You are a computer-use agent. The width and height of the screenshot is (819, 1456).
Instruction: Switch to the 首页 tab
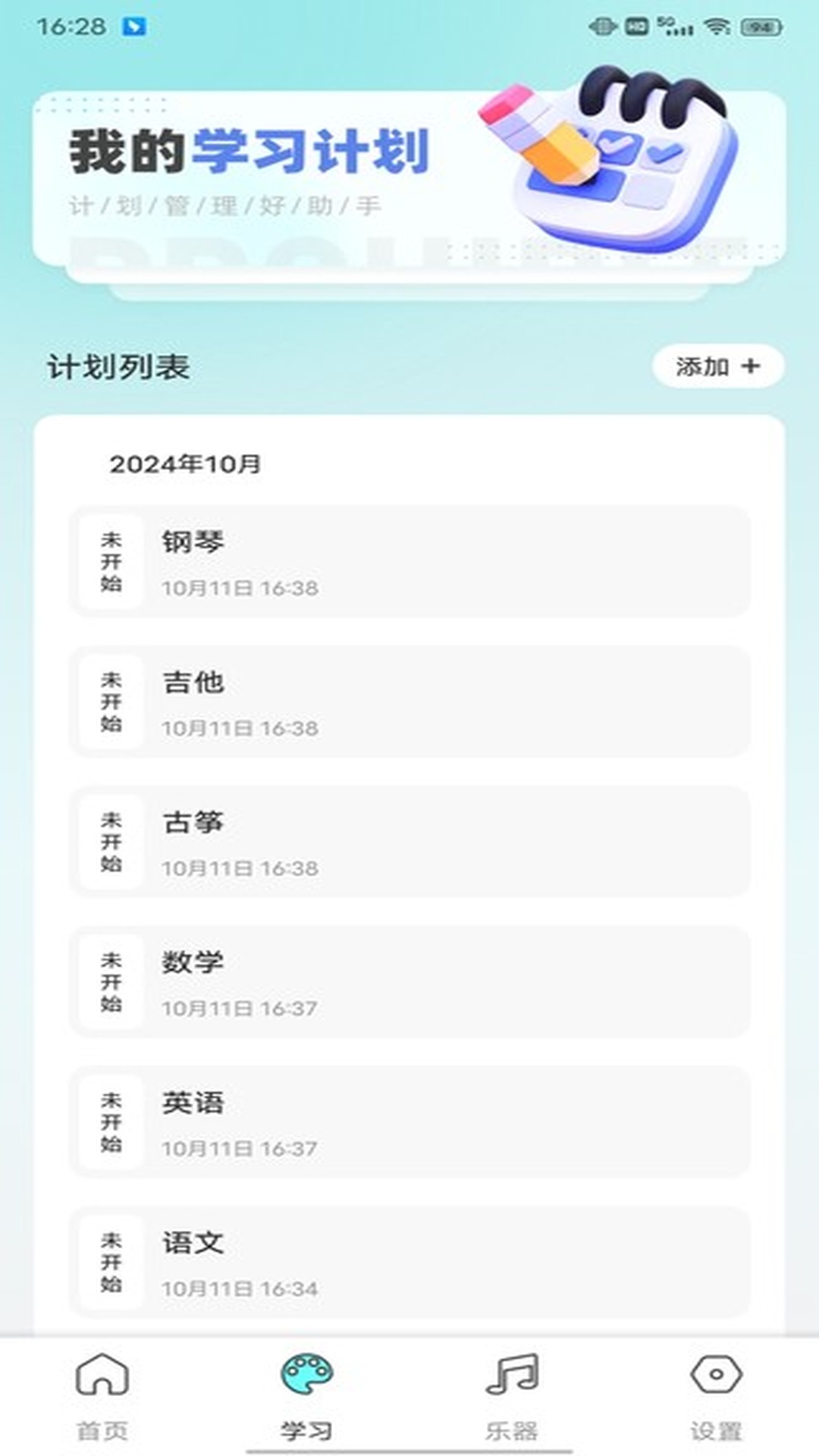click(x=102, y=1395)
